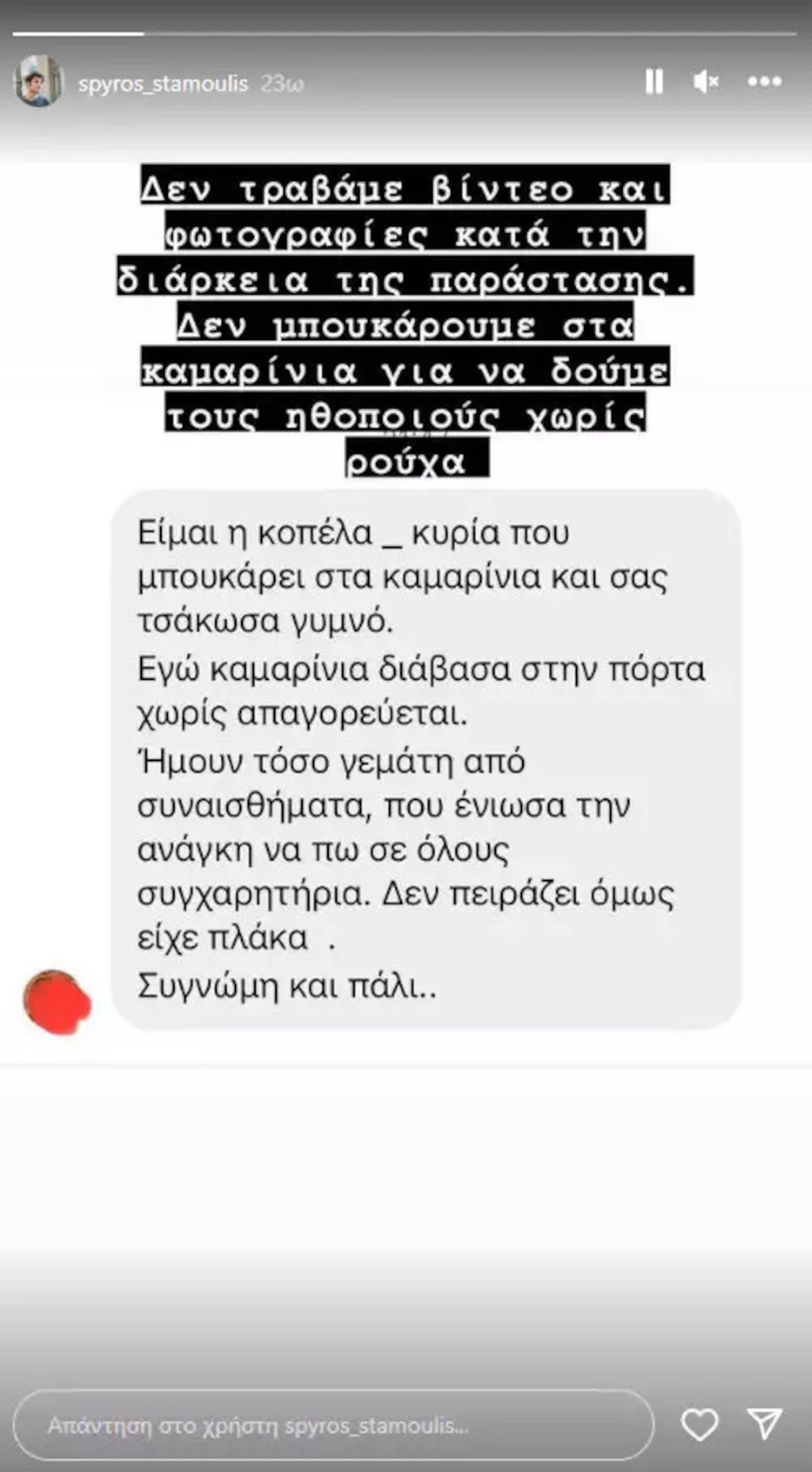The width and height of the screenshot is (812, 1472).
Task: Open the three-dot options menu
Action: pyautogui.click(x=765, y=82)
